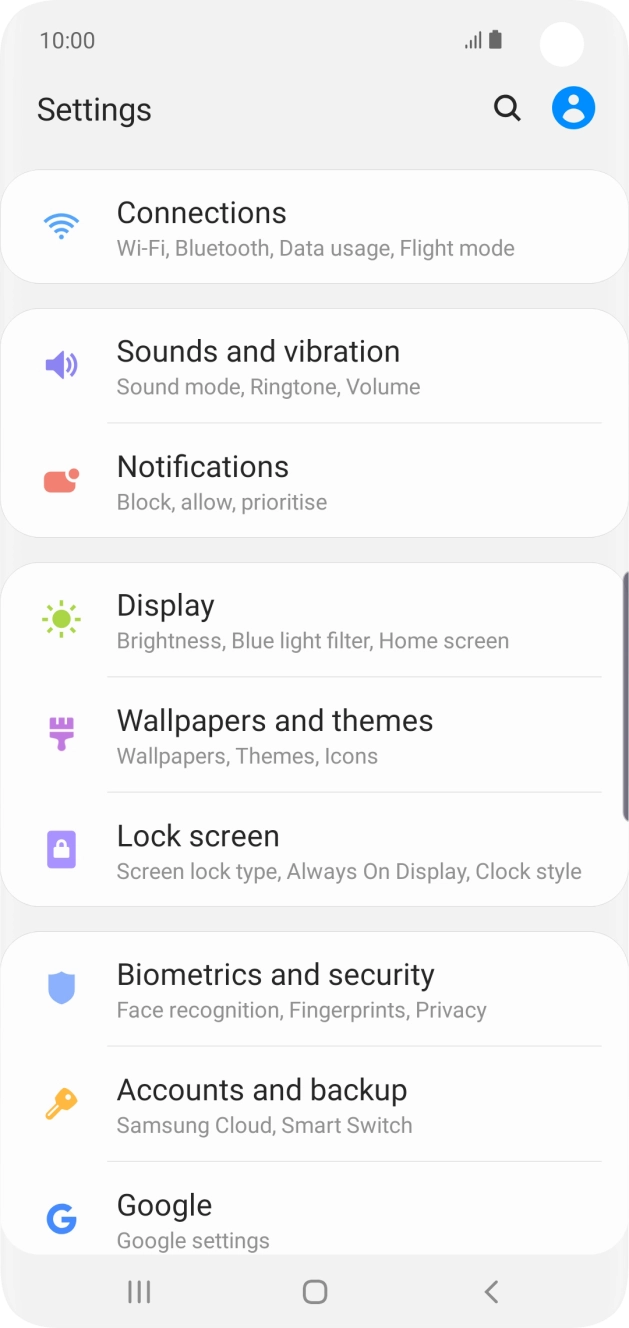Open Google settings
The width and height of the screenshot is (629, 1328).
tap(314, 1218)
